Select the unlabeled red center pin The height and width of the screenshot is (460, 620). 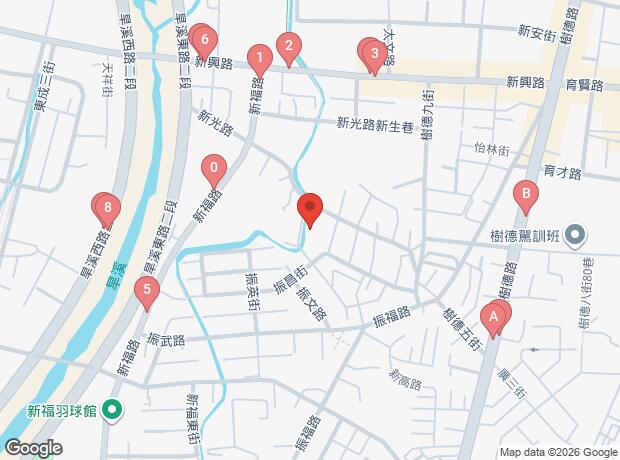coord(310,209)
